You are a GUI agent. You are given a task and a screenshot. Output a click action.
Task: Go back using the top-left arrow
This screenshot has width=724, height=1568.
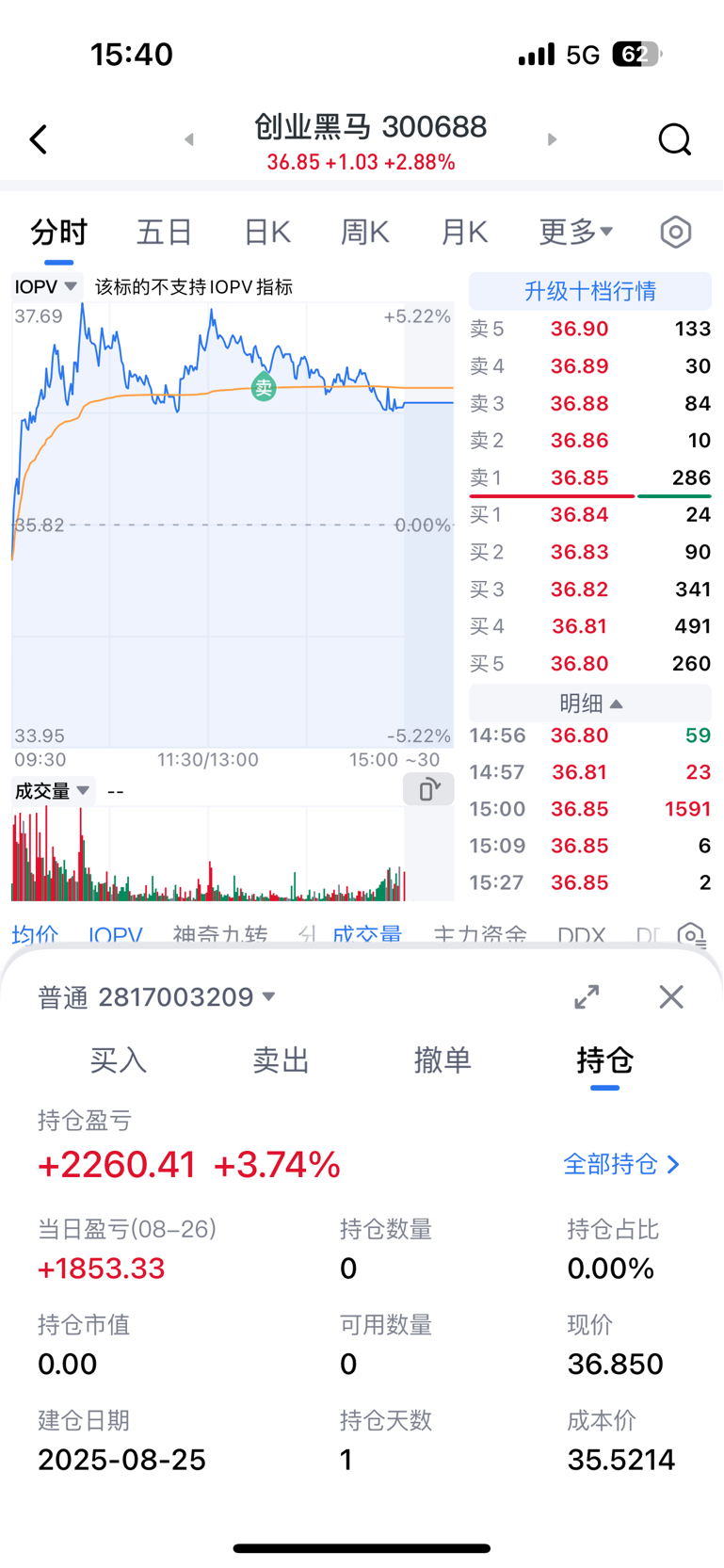point(39,139)
